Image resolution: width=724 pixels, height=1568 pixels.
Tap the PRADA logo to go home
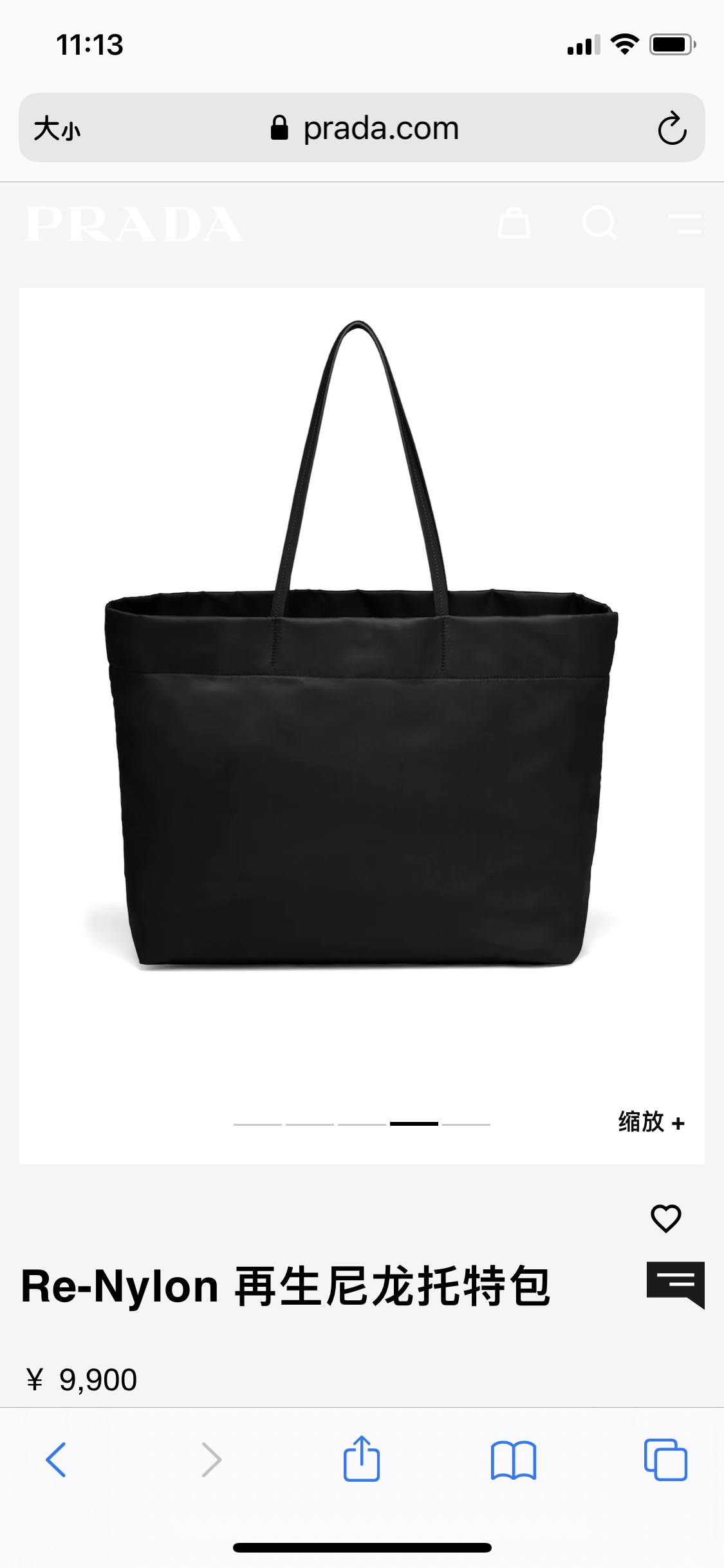click(135, 225)
